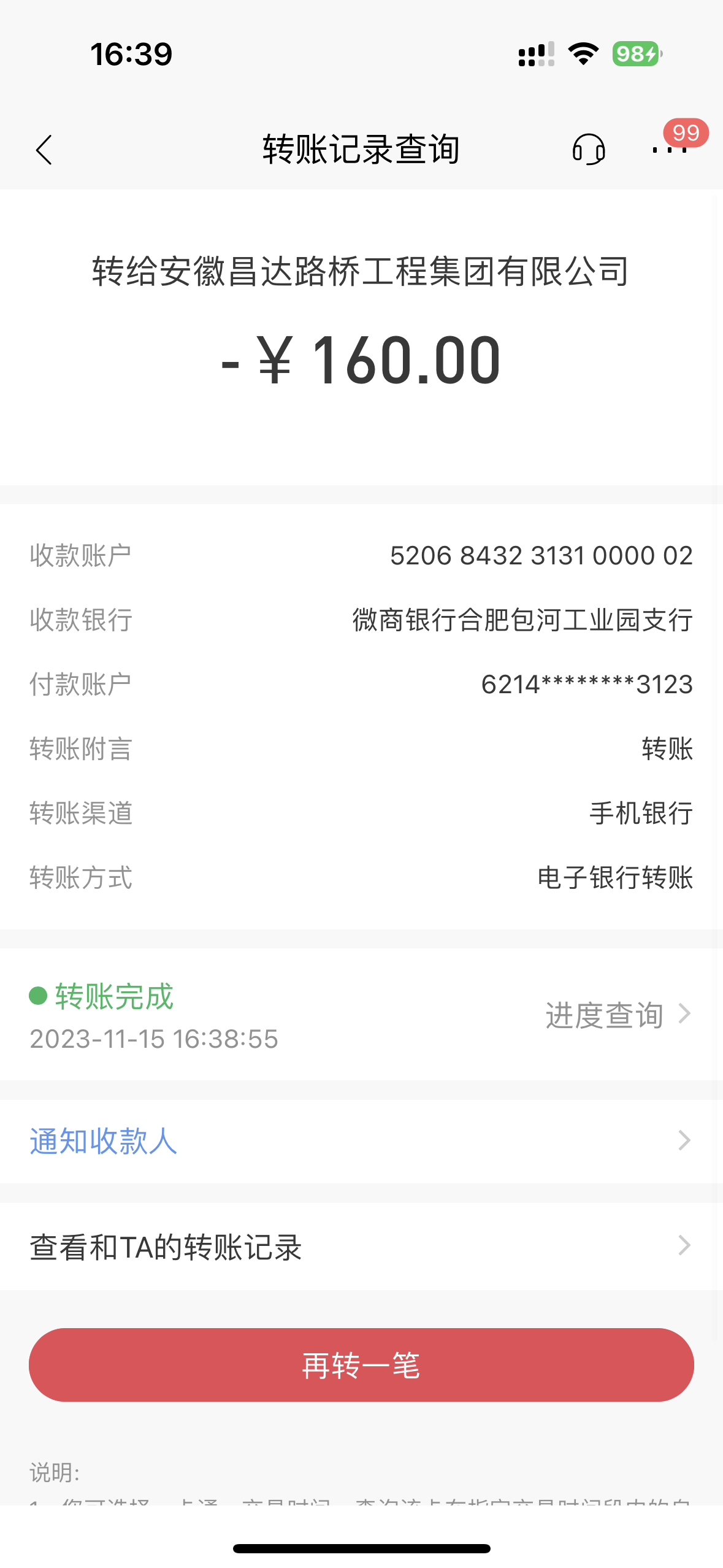Go back from transfer record page

44,150
